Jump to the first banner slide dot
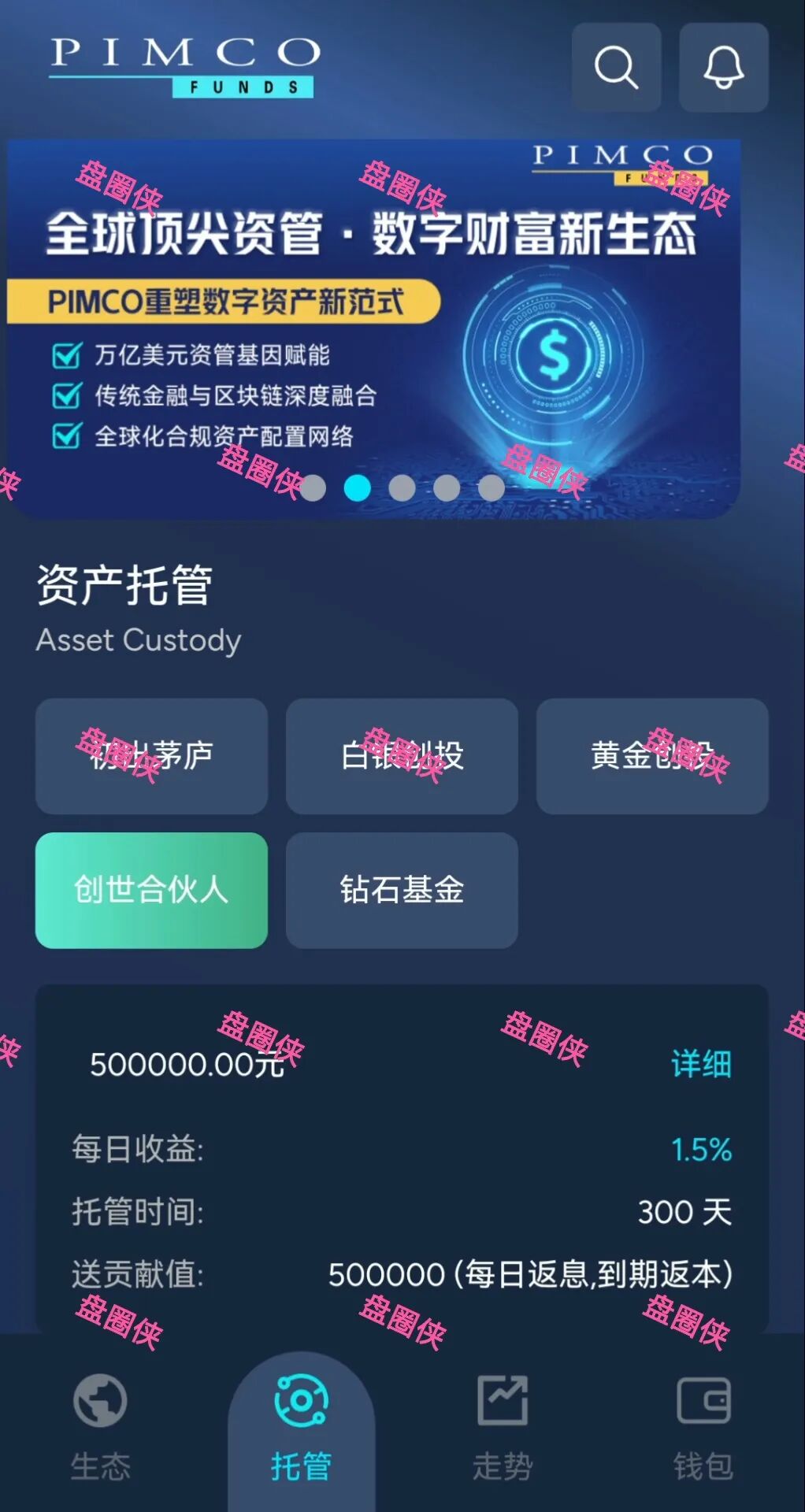Screen dimensions: 805x1512 click(x=313, y=488)
